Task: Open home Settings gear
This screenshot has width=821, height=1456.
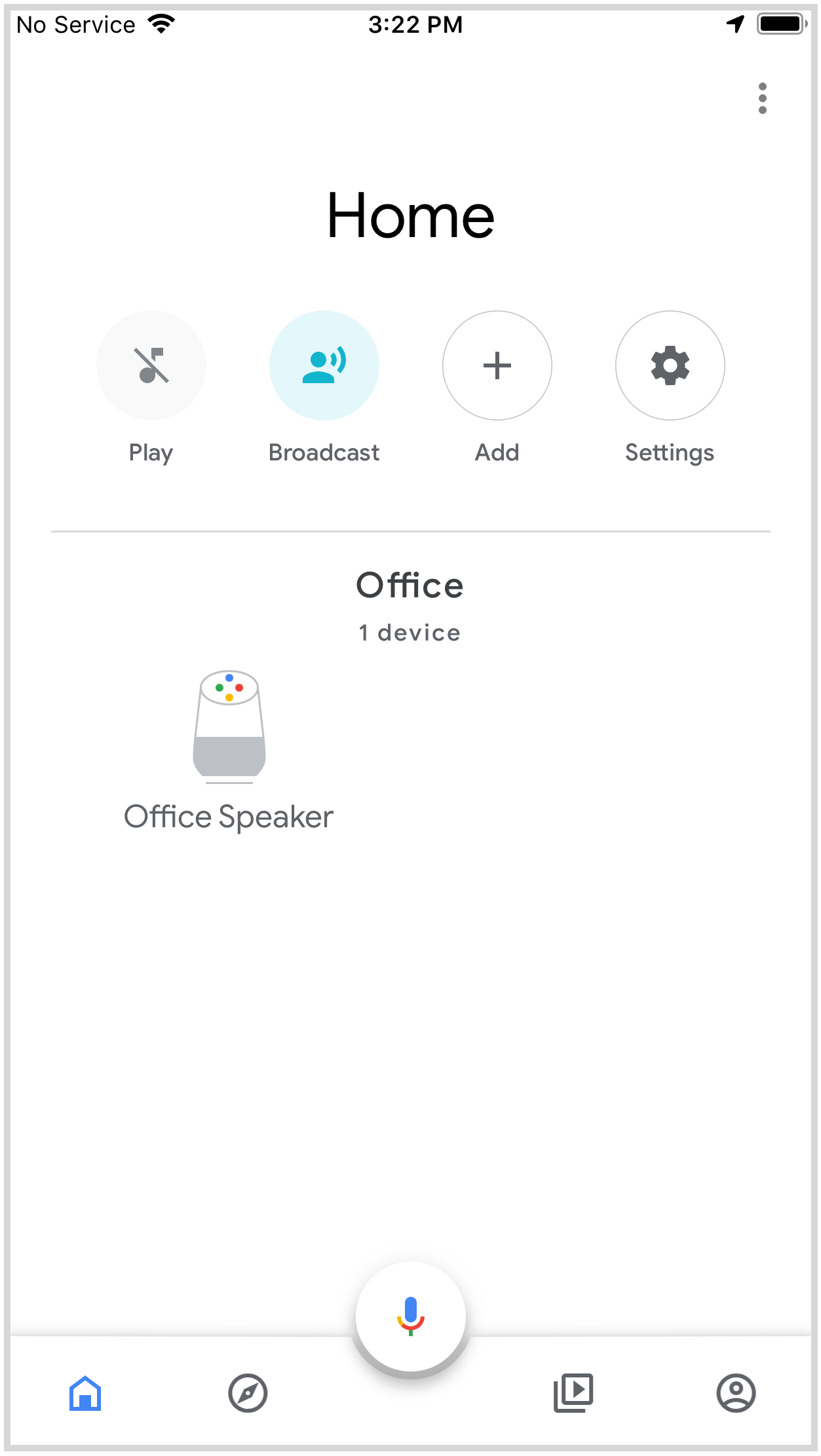Action: pos(670,365)
